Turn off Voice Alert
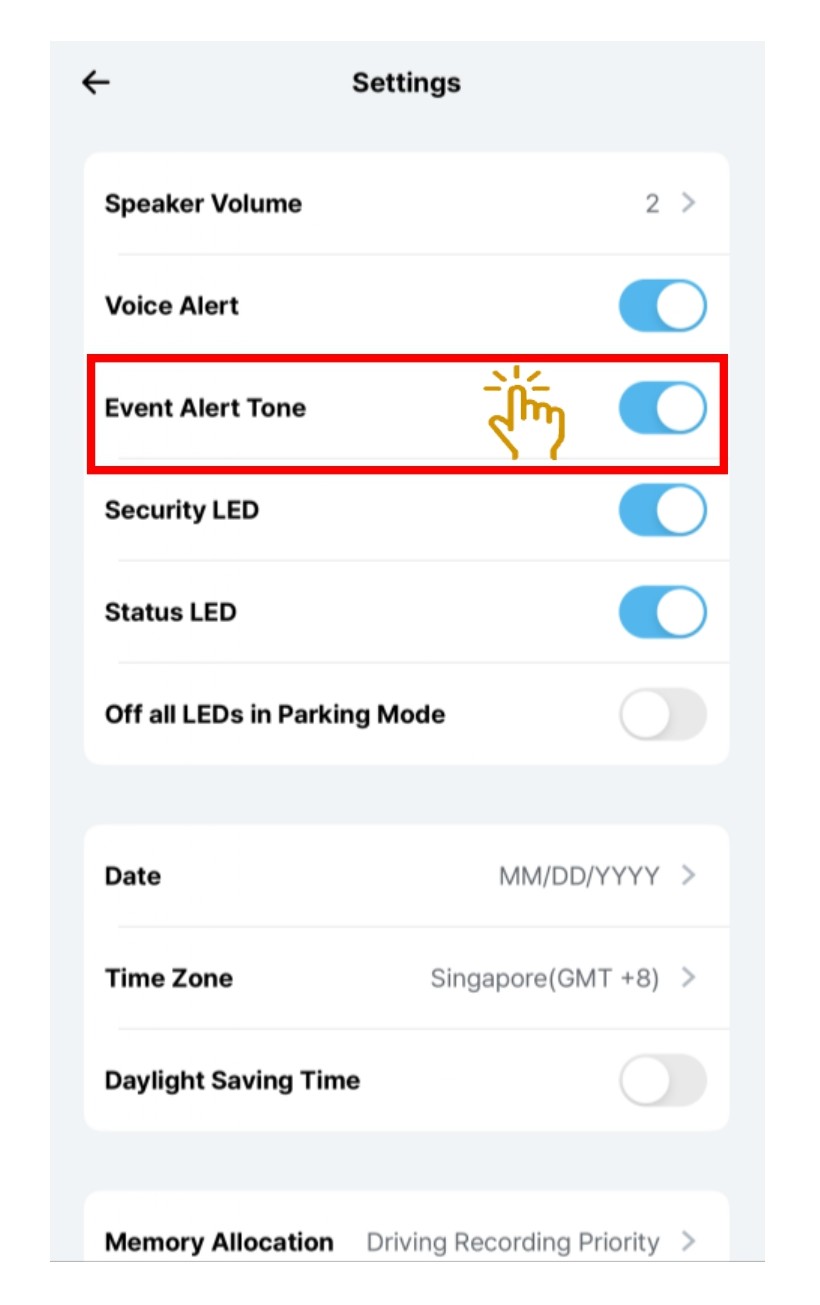820x1305 pixels. coord(662,306)
